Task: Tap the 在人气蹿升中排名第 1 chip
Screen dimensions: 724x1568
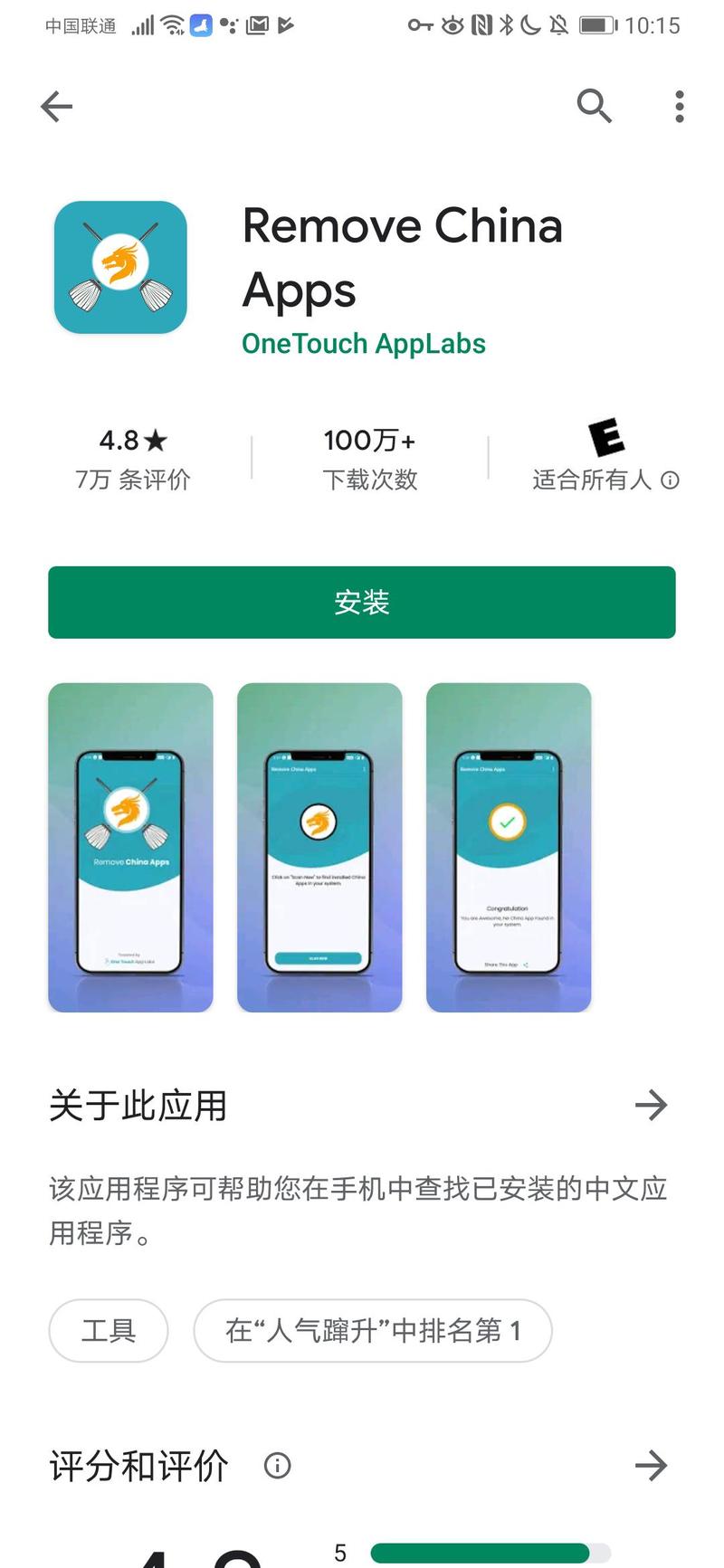Action: pos(372,1330)
